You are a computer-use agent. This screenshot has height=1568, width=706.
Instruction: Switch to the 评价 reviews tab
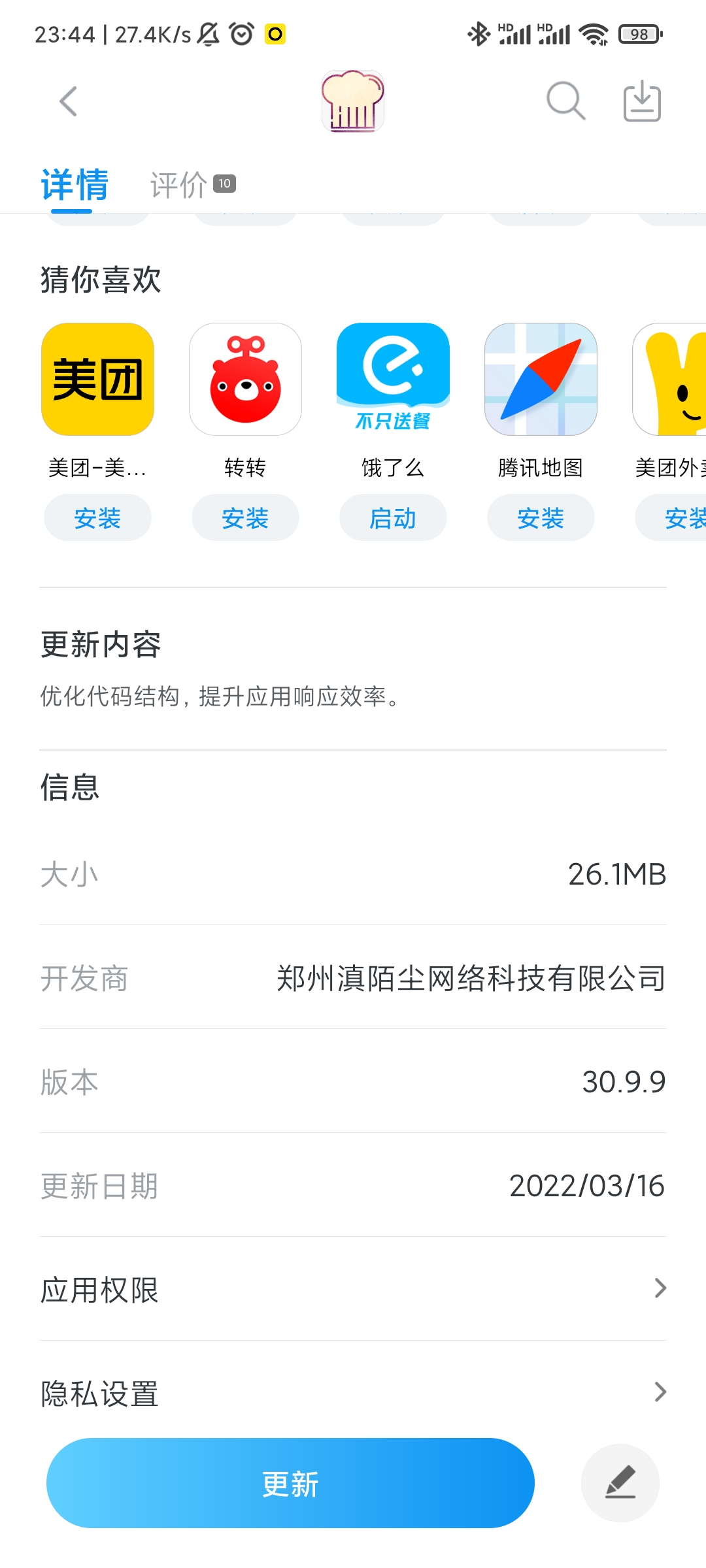coord(192,184)
